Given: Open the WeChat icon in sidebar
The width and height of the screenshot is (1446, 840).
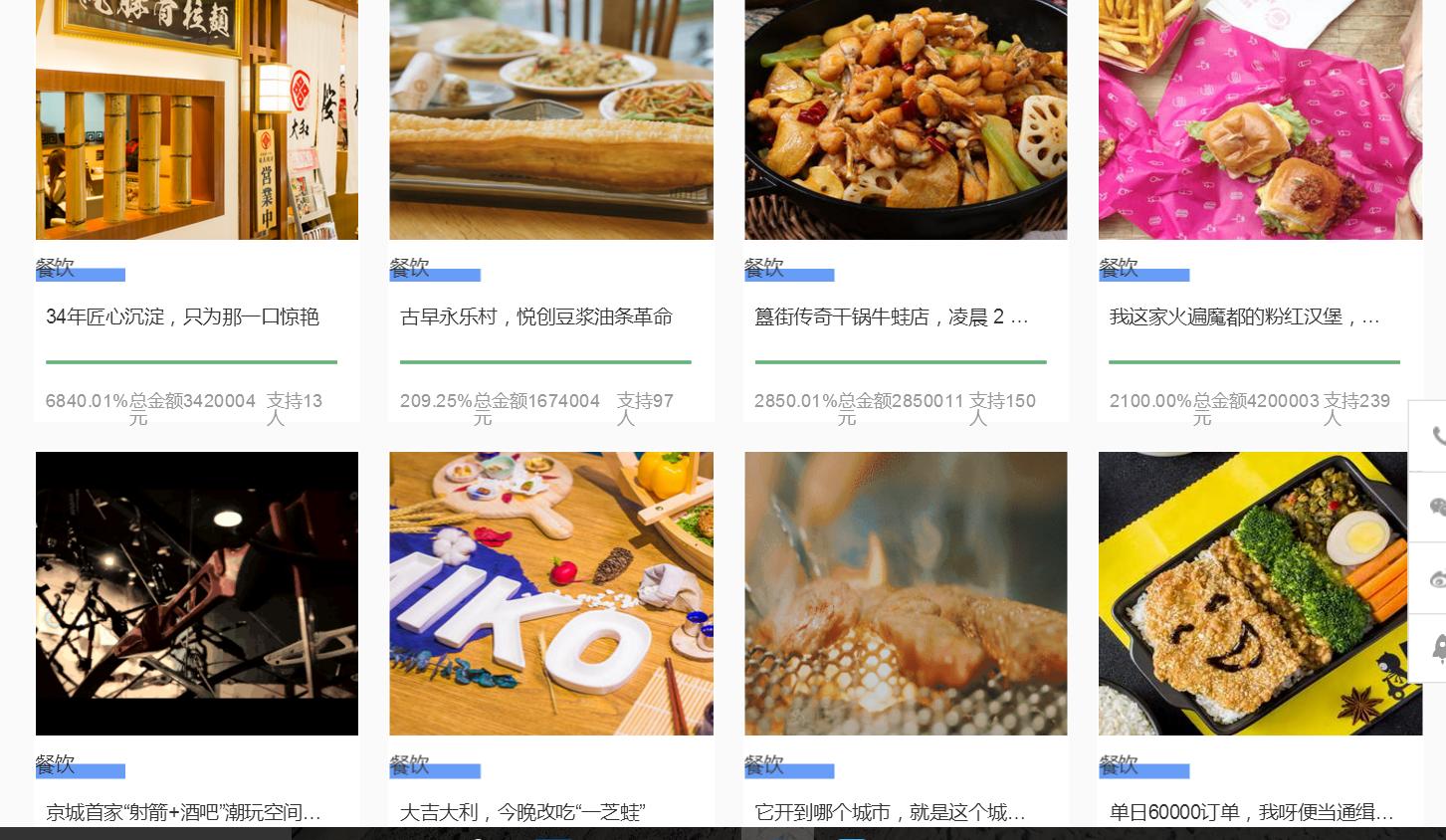Looking at the screenshot, I should (x=1436, y=507).
